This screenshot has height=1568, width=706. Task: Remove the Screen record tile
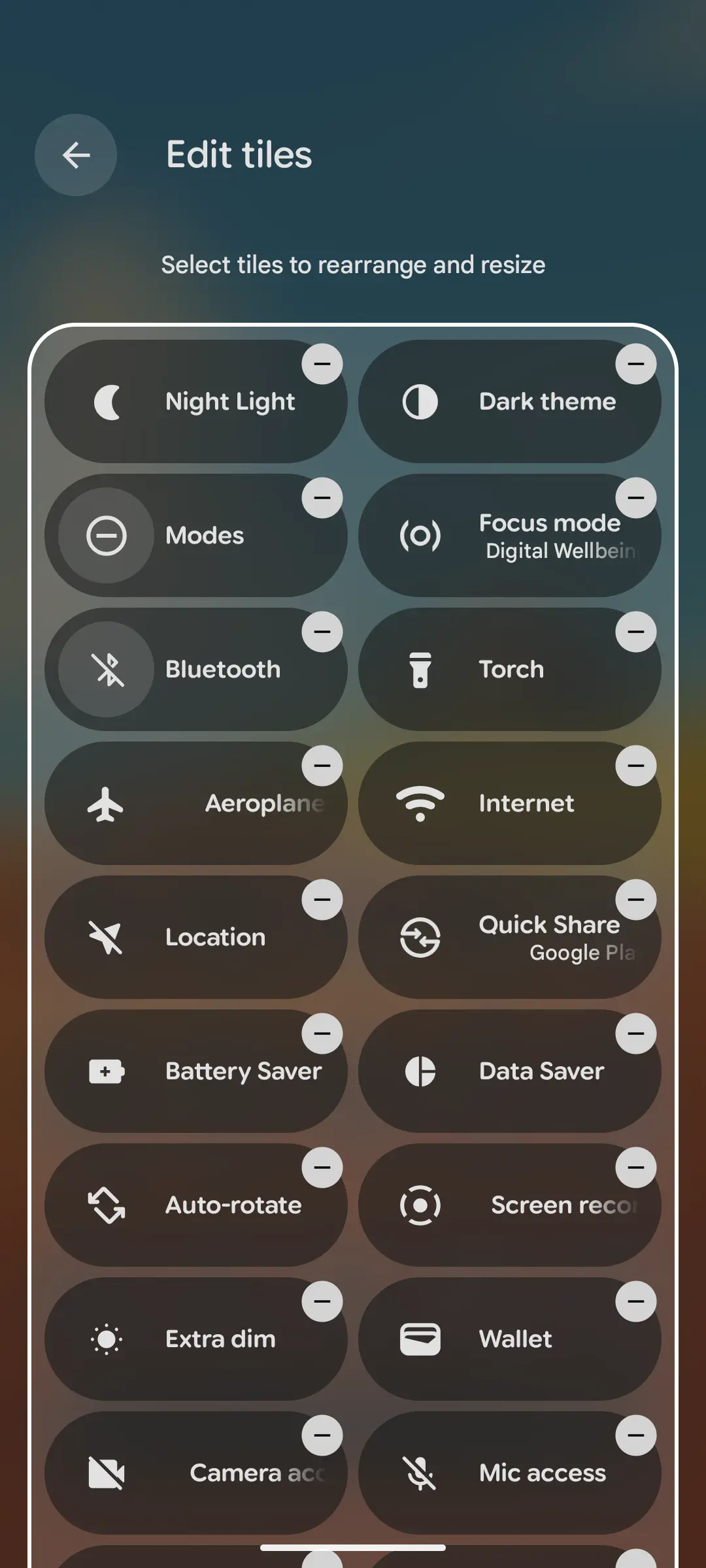click(x=635, y=1167)
